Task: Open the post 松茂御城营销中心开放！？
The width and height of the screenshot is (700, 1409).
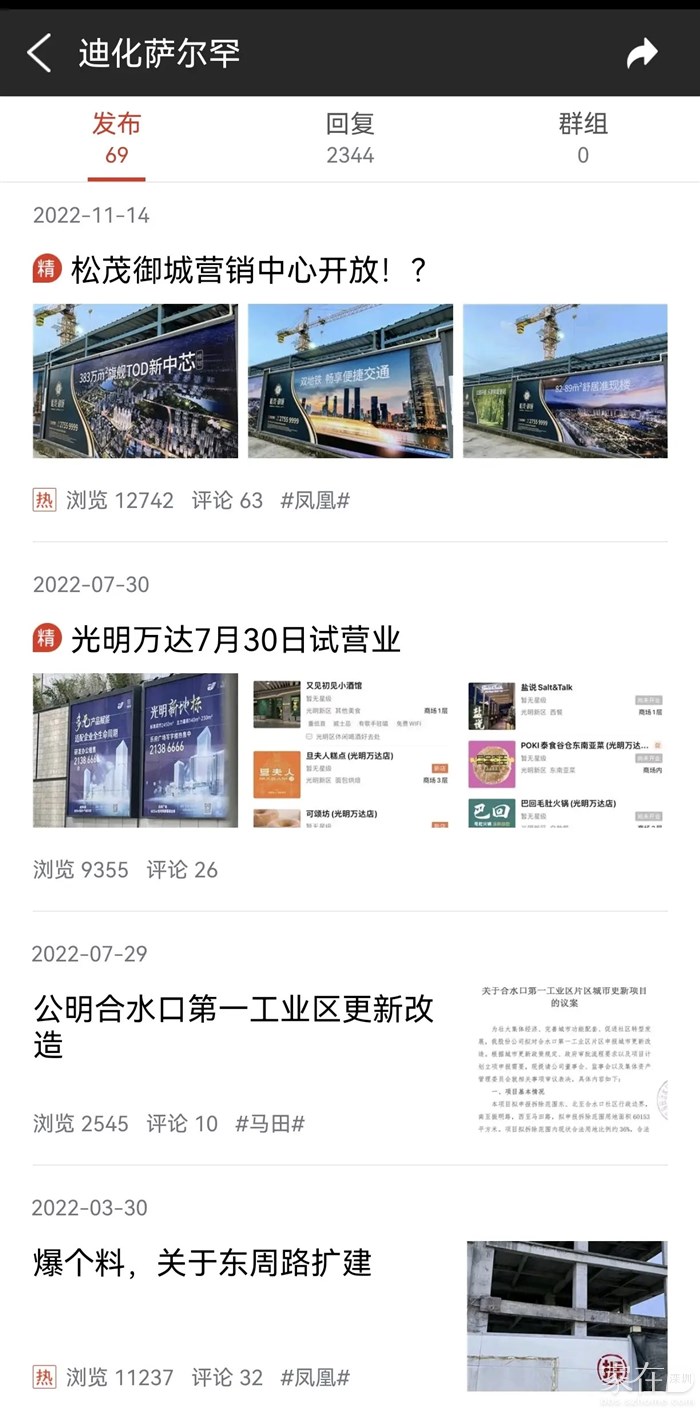Action: (250, 270)
